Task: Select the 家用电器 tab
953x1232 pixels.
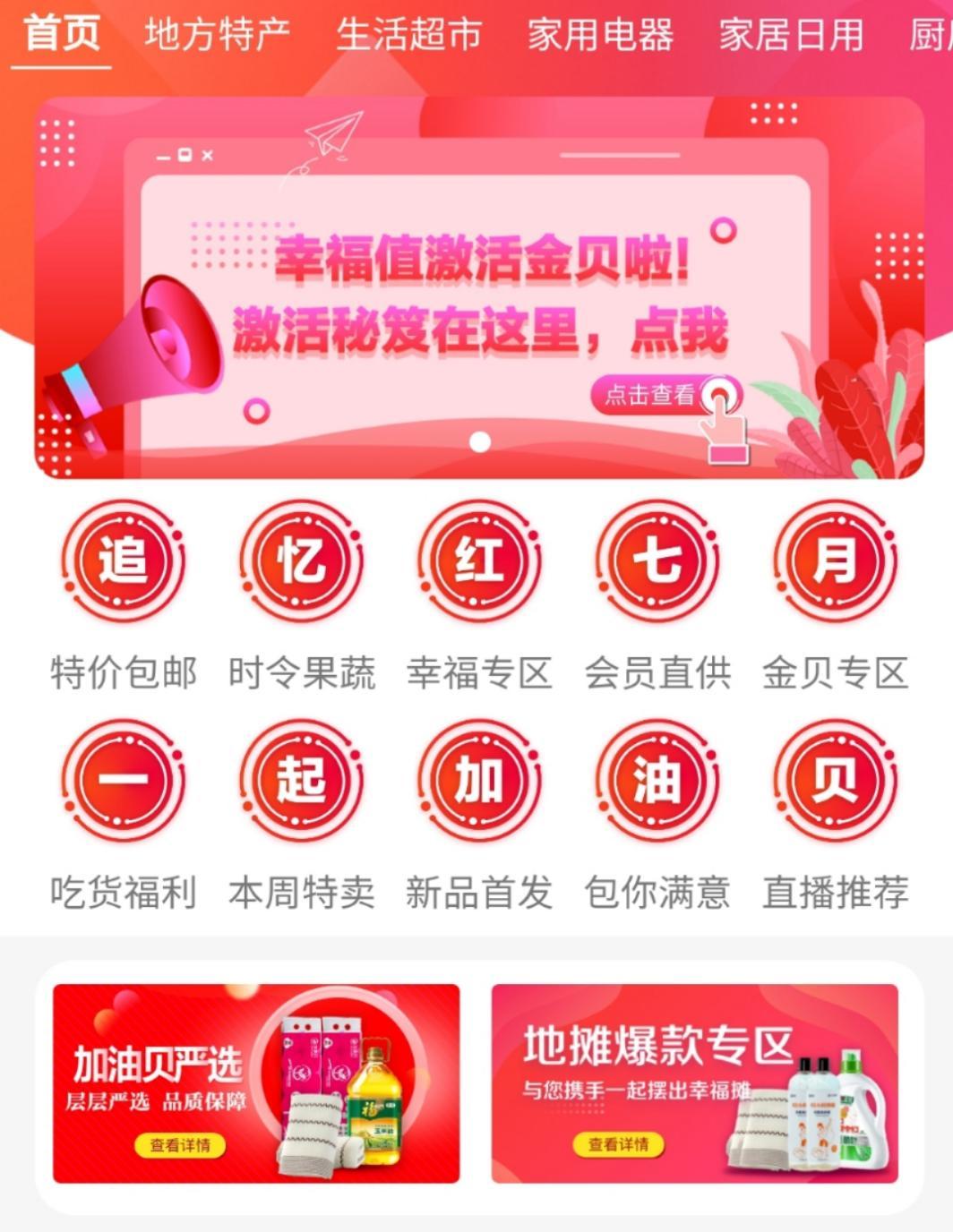Action: (600, 35)
